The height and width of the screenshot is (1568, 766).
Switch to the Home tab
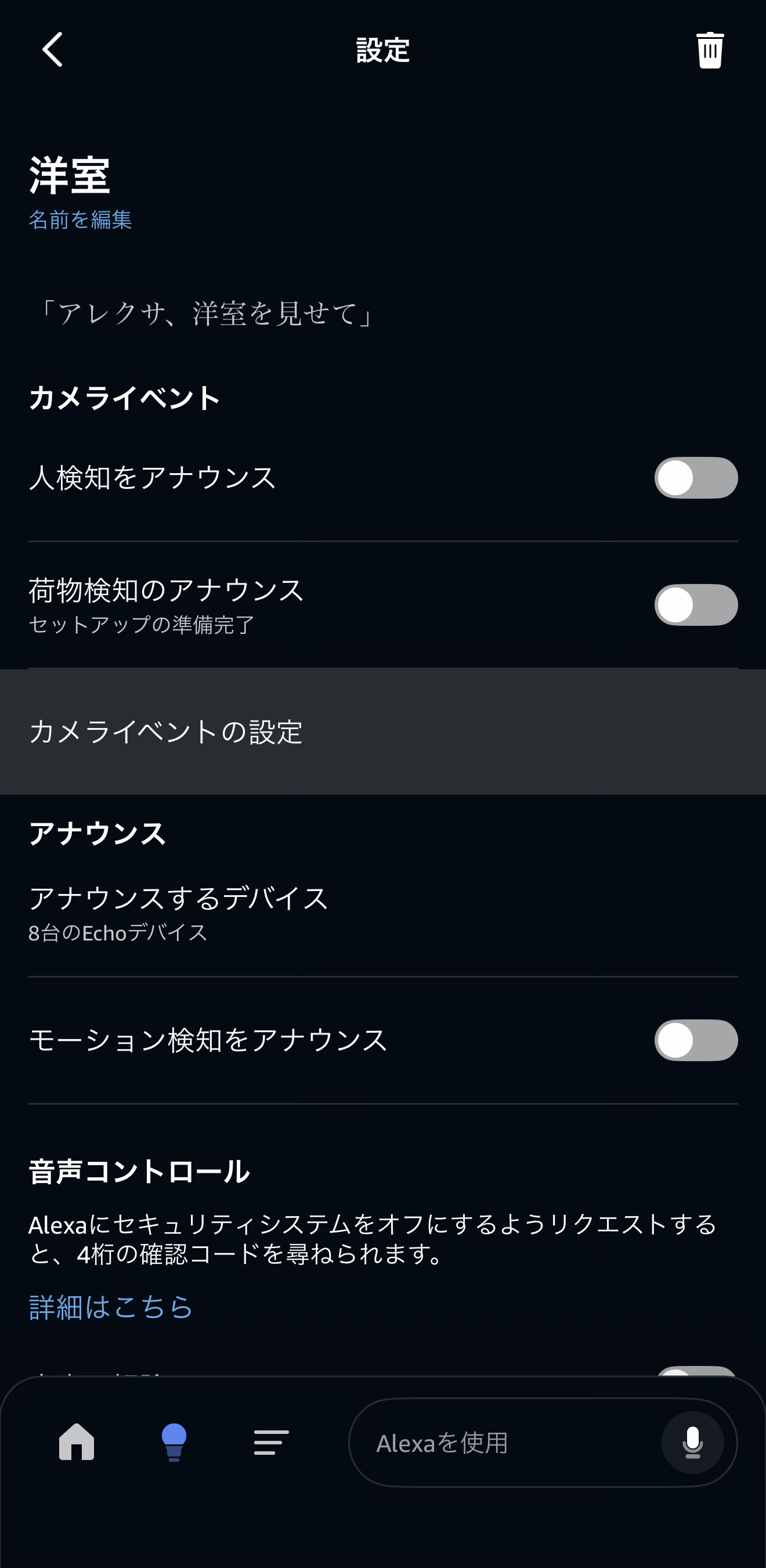click(x=77, y=1442)
